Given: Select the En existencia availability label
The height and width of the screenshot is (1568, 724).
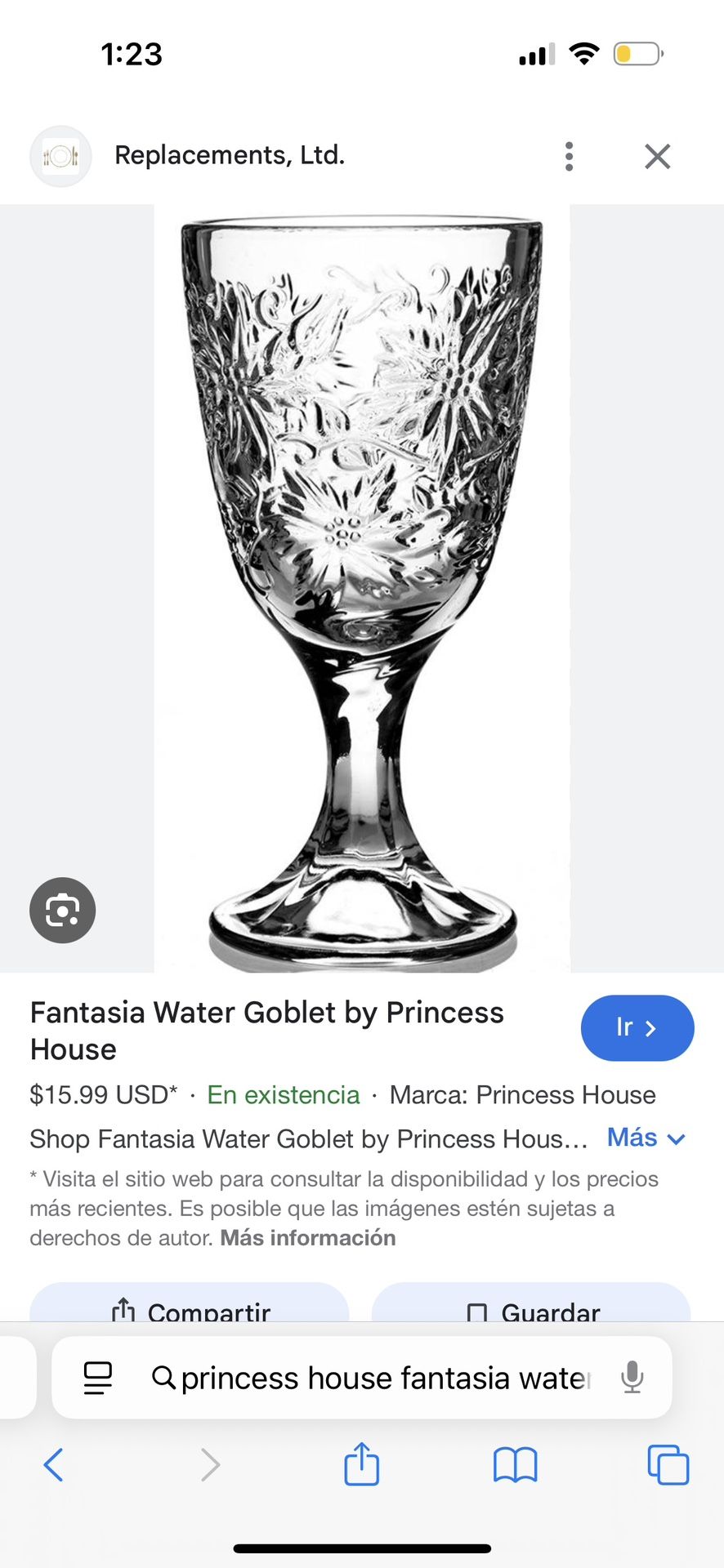Looking at the screenshot, I should pyautogui.click(x=283, y=1094).
